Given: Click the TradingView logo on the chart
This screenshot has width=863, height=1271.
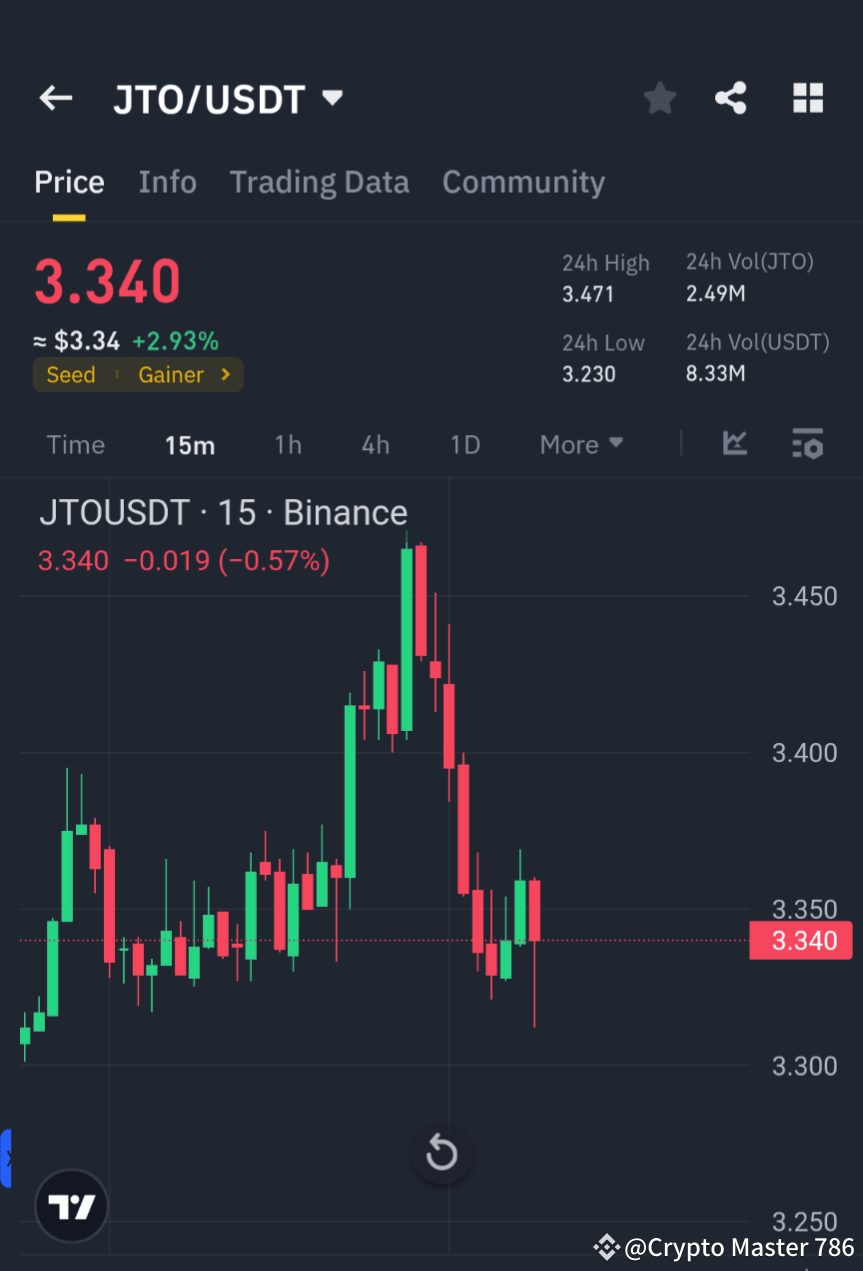Looking at the screenshot, I should point(70,1205).
